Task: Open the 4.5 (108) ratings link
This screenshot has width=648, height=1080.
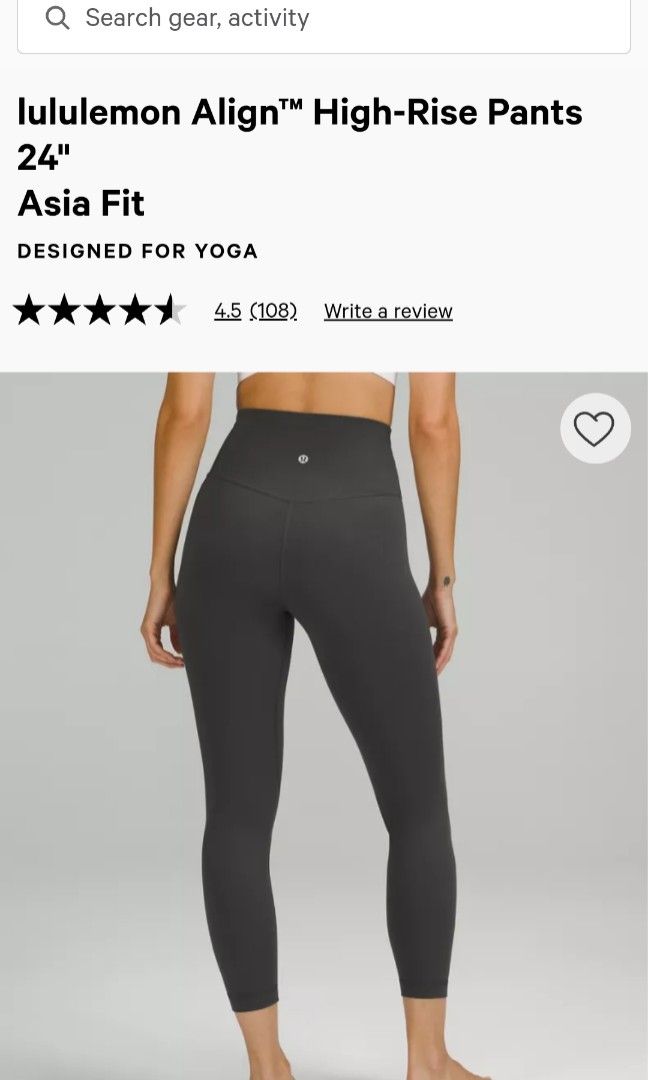Action: click(255, 311)
